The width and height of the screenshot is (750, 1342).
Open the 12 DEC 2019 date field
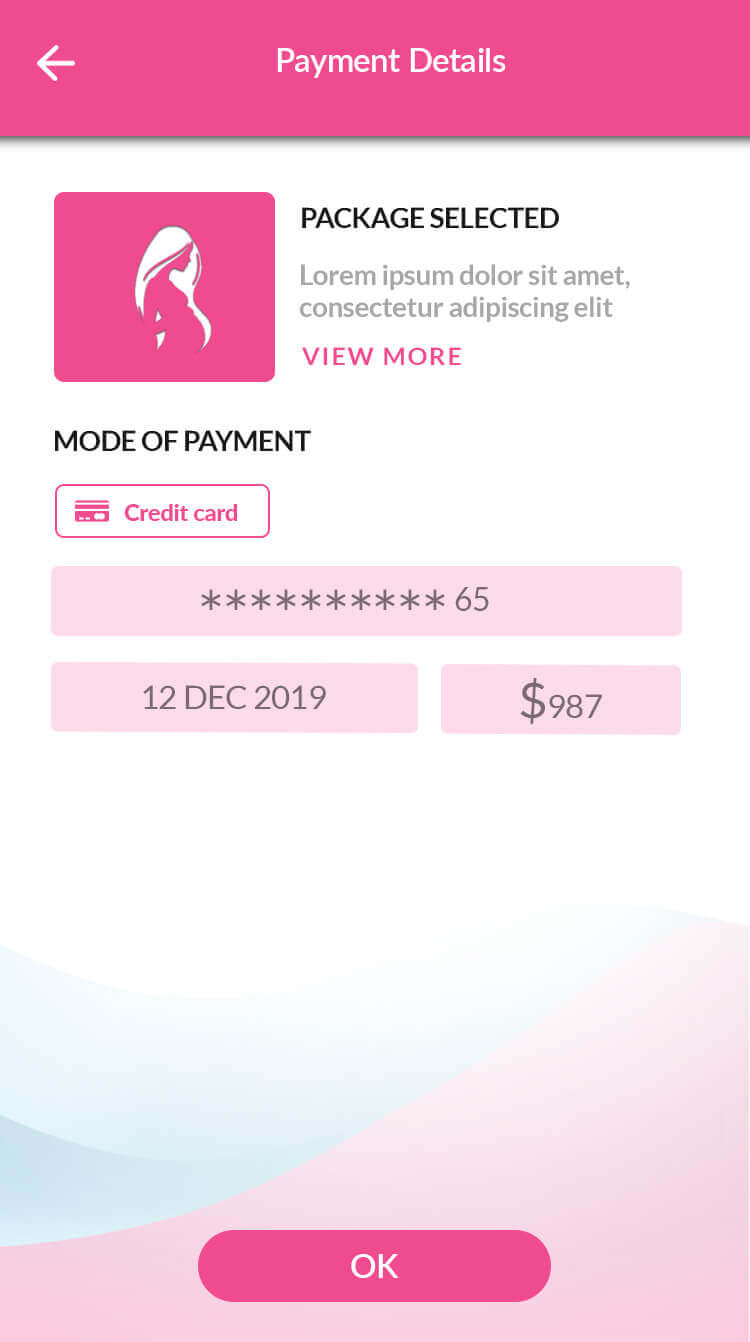(x=234, y=698)
